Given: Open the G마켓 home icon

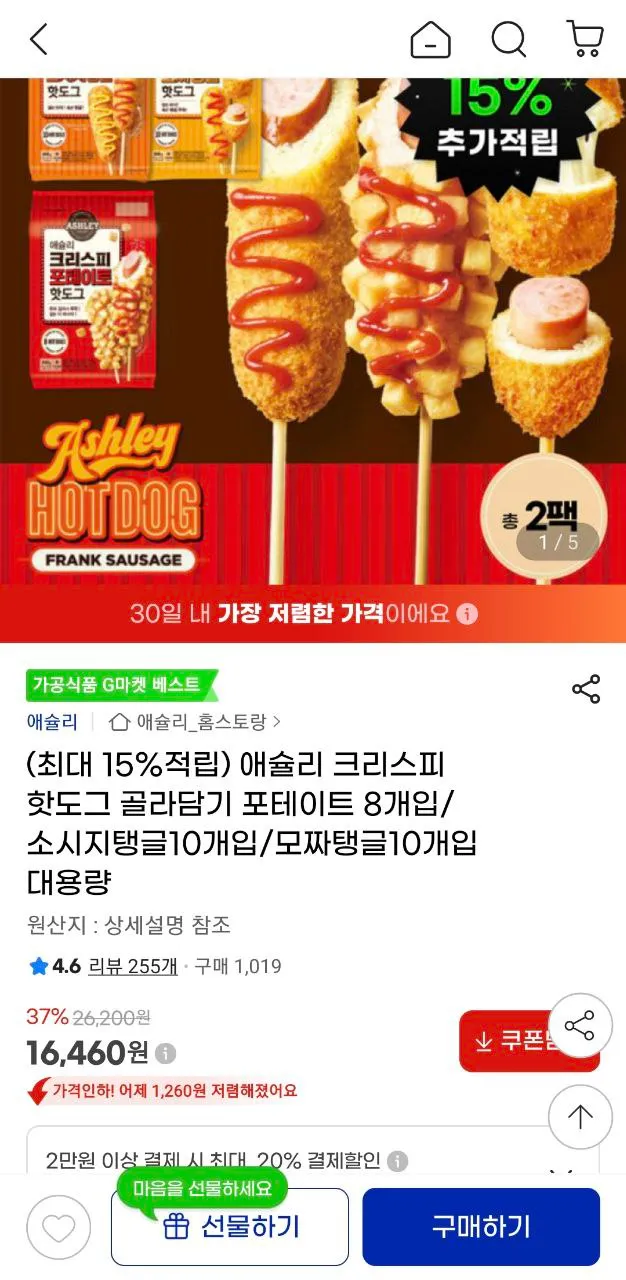Looking at the screenshot, I should pos(431,40).
